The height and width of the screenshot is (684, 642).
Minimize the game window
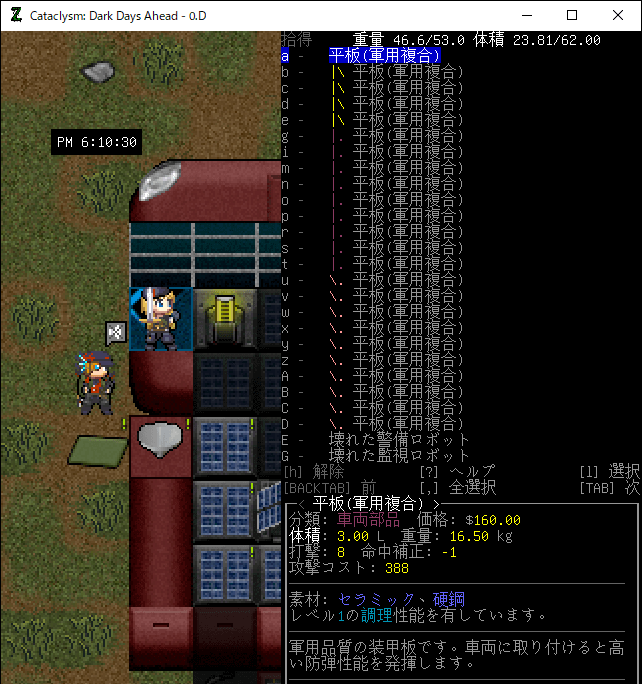526,15
